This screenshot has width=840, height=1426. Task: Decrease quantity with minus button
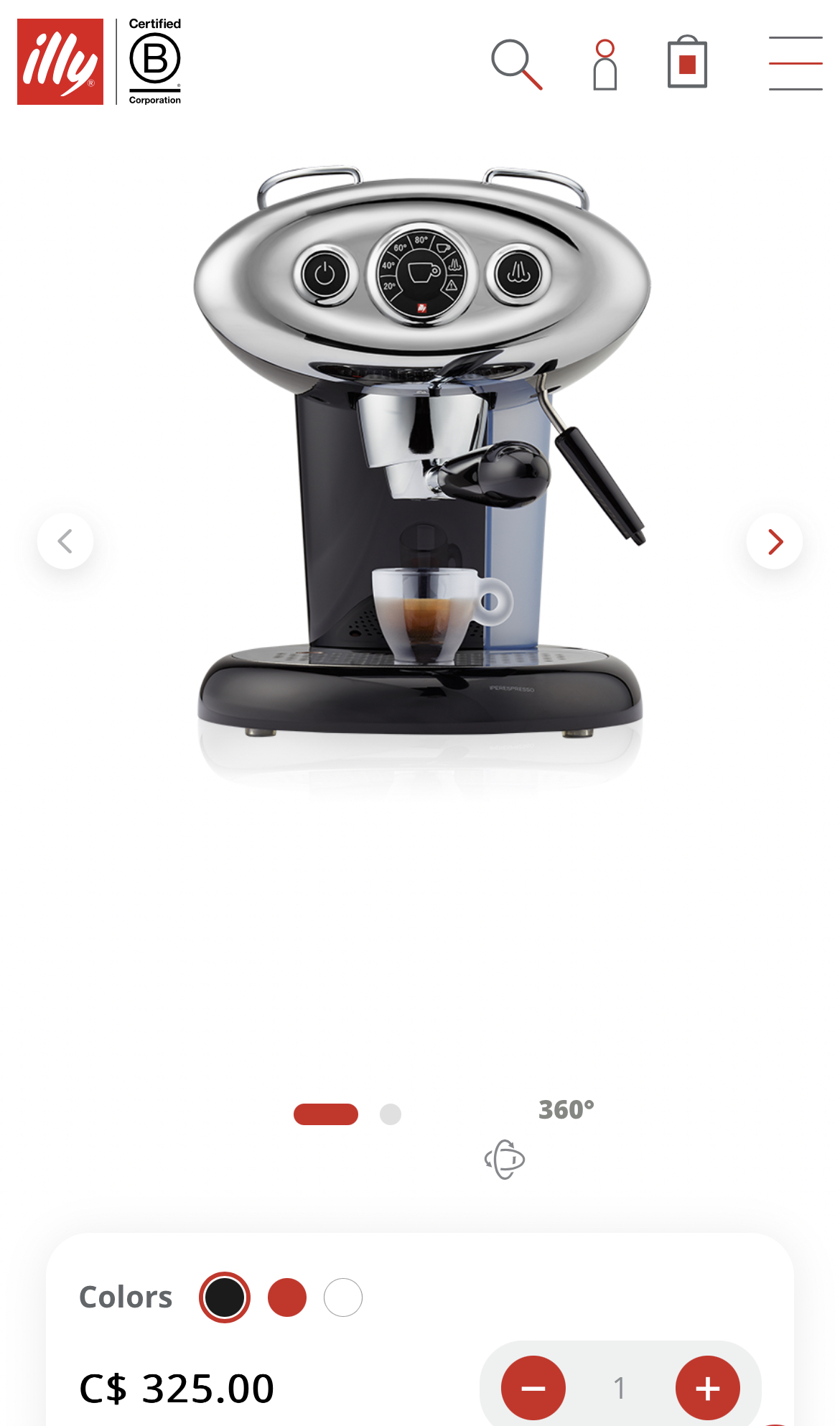(x=533, y=1388)
